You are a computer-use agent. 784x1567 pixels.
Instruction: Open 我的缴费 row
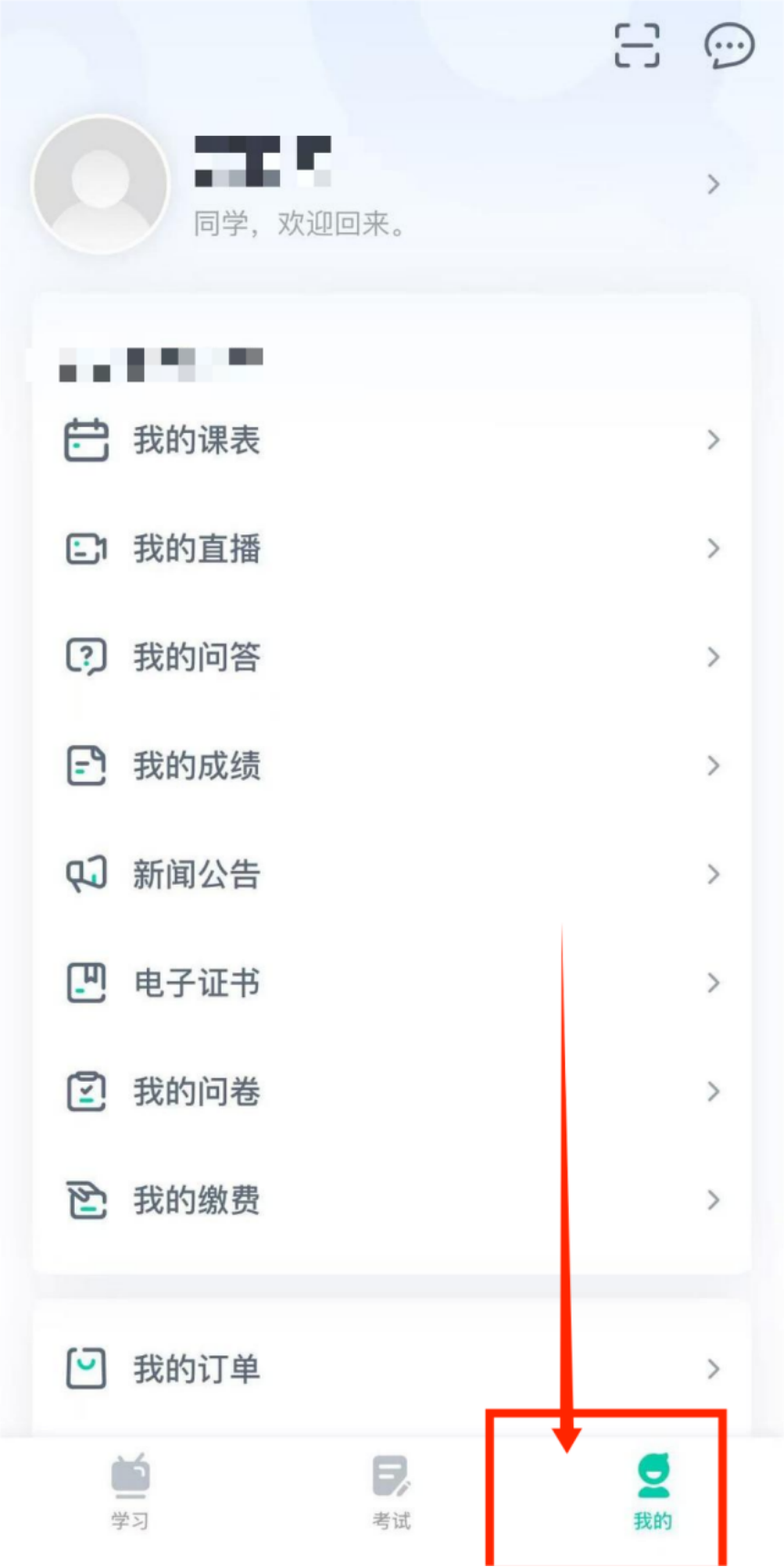point(392,1199)
